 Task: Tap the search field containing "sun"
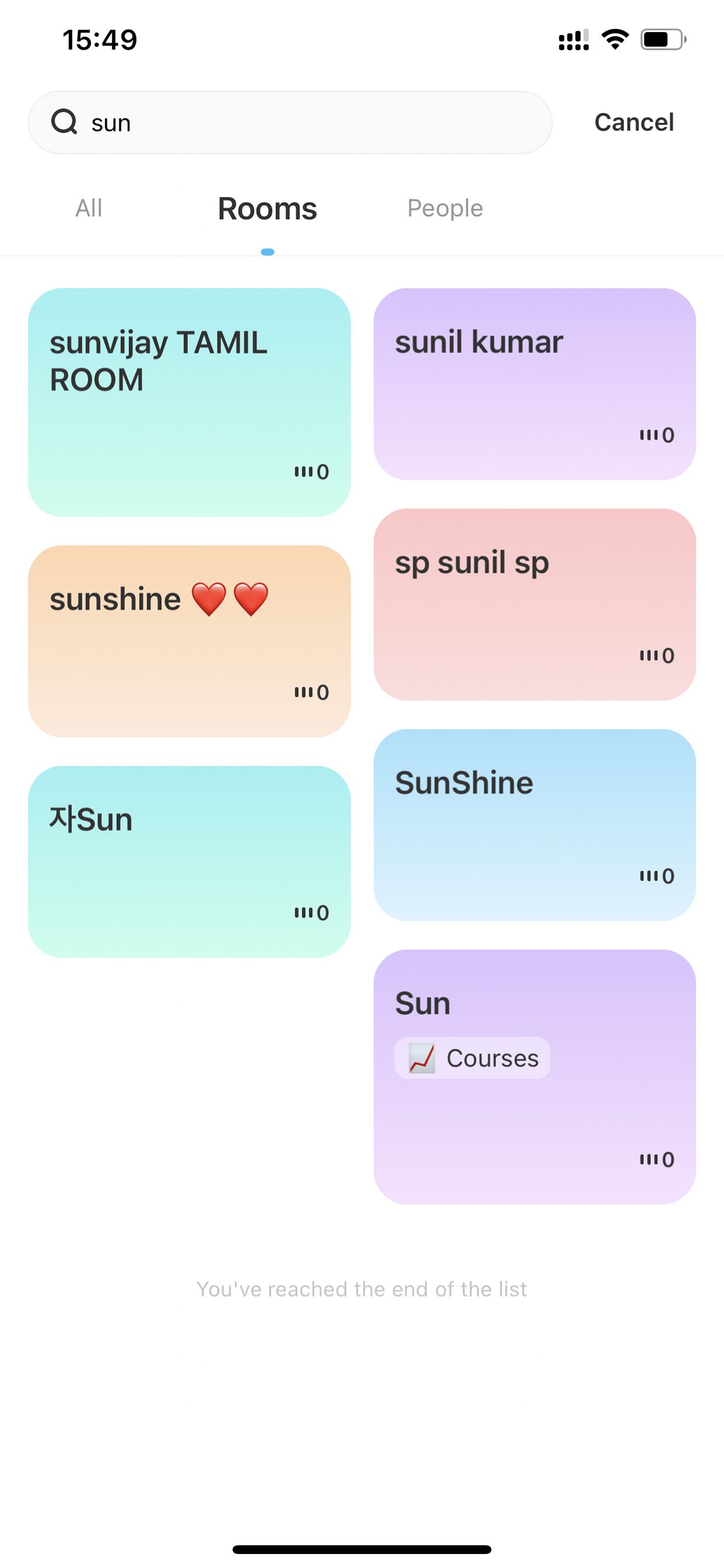pyautogui.click(x=290, y=122)
